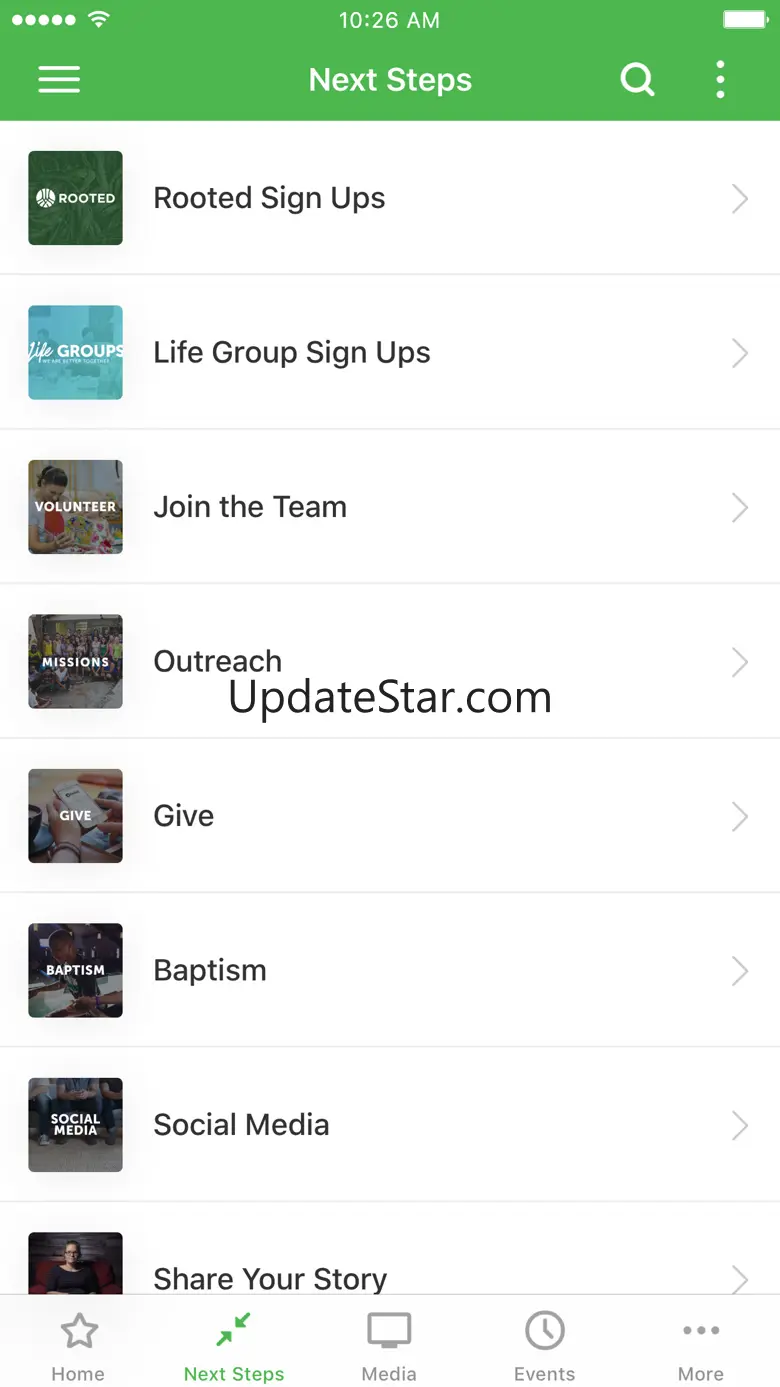This screenshot has height=1387, width=780.
Task: Open the Social Media row
Action: pyautogui.click(x=389, y=1125)
